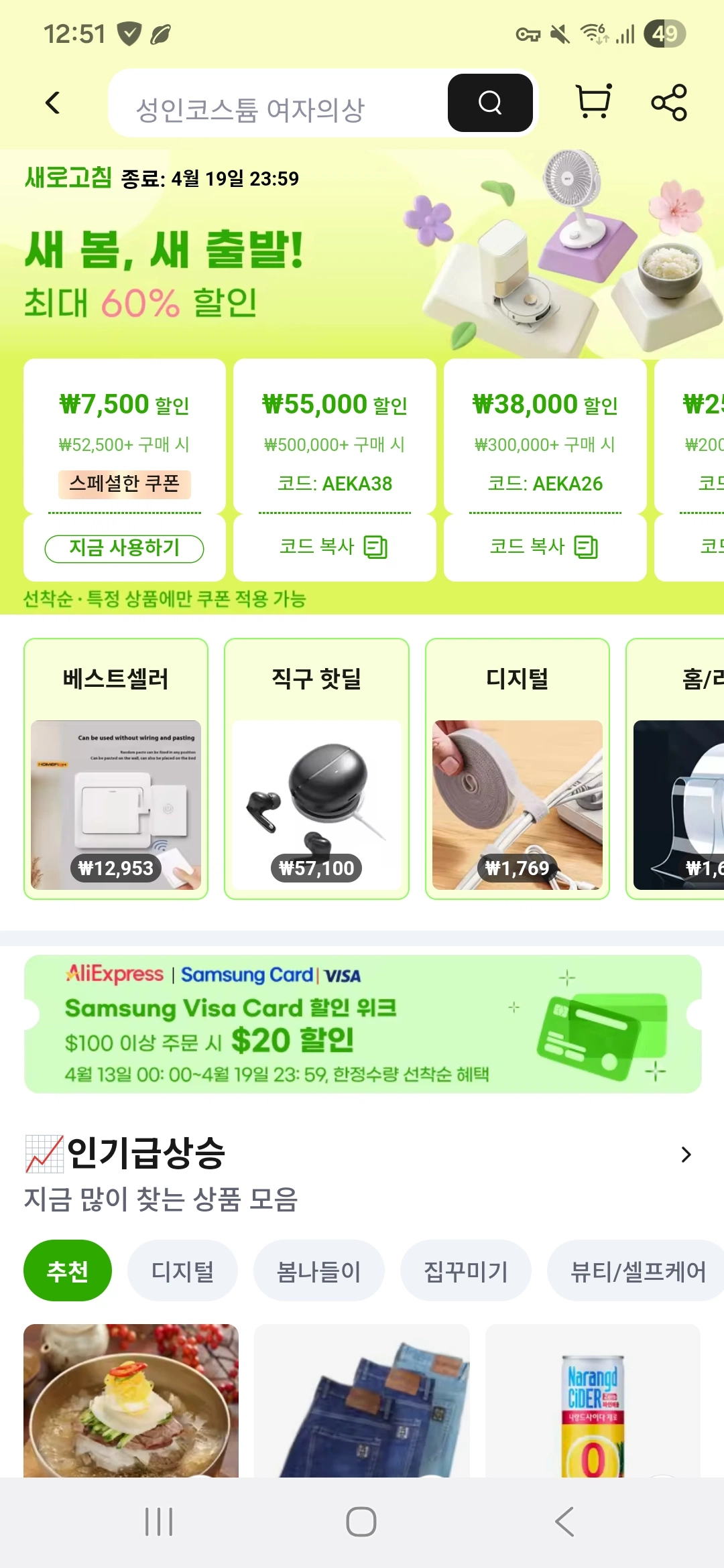Open the 직구 핫딜 earbuds card
The width and height of the screenshot is (724, 1568).
pos(316,769)
